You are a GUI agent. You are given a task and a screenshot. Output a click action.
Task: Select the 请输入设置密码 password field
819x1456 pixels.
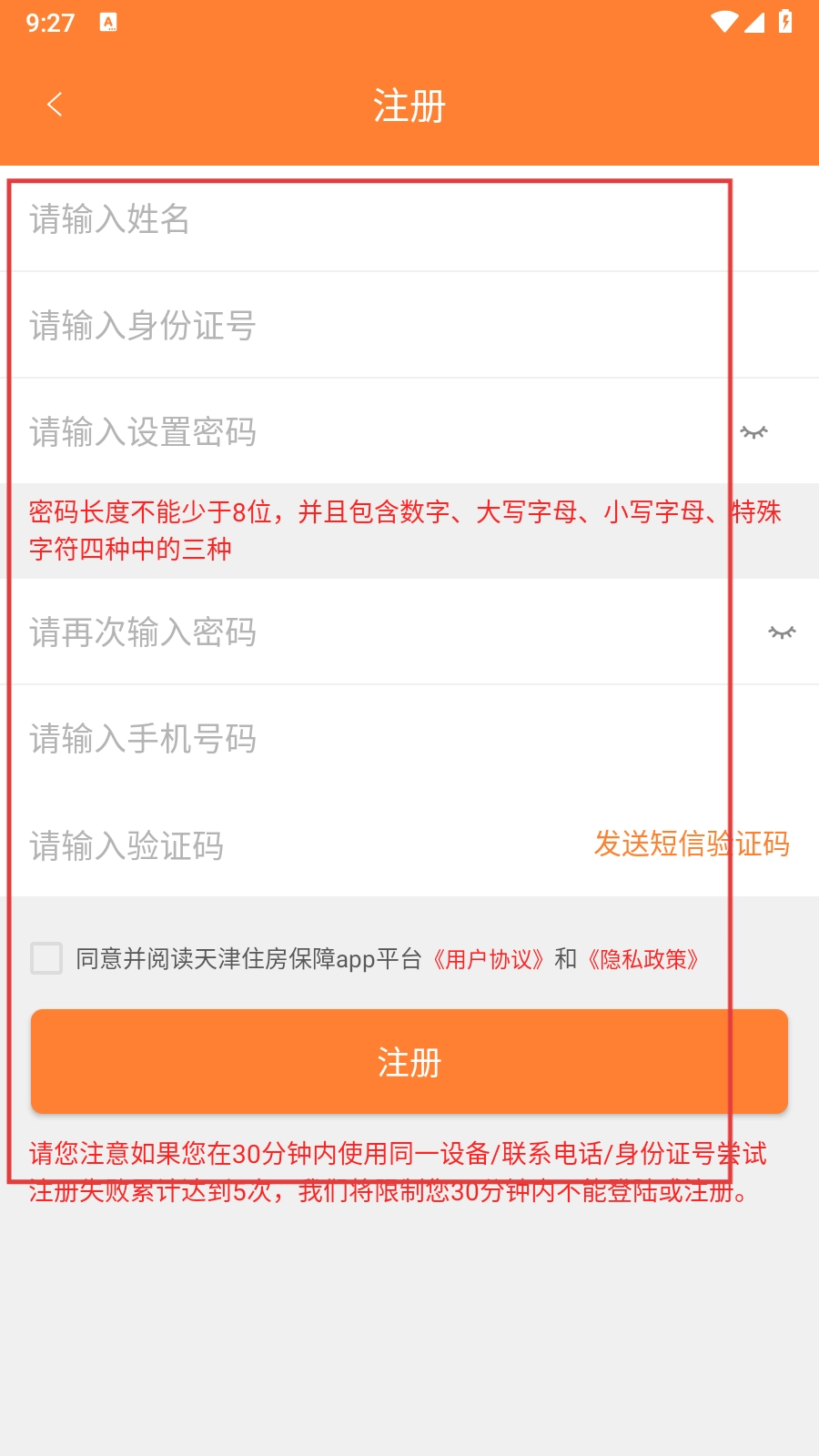(x=364, y=432)
